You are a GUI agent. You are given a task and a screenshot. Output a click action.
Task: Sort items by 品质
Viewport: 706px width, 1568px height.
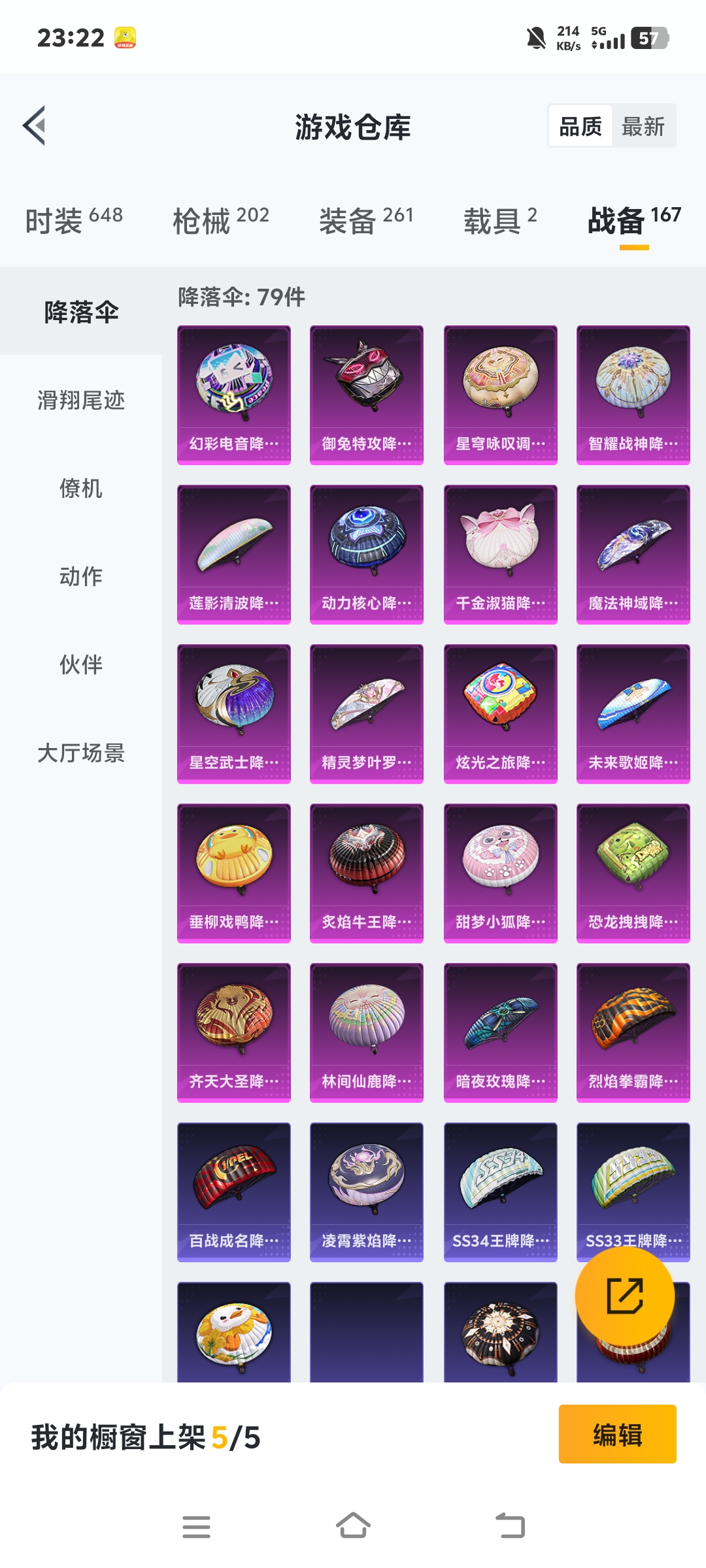tap(580, 126)
